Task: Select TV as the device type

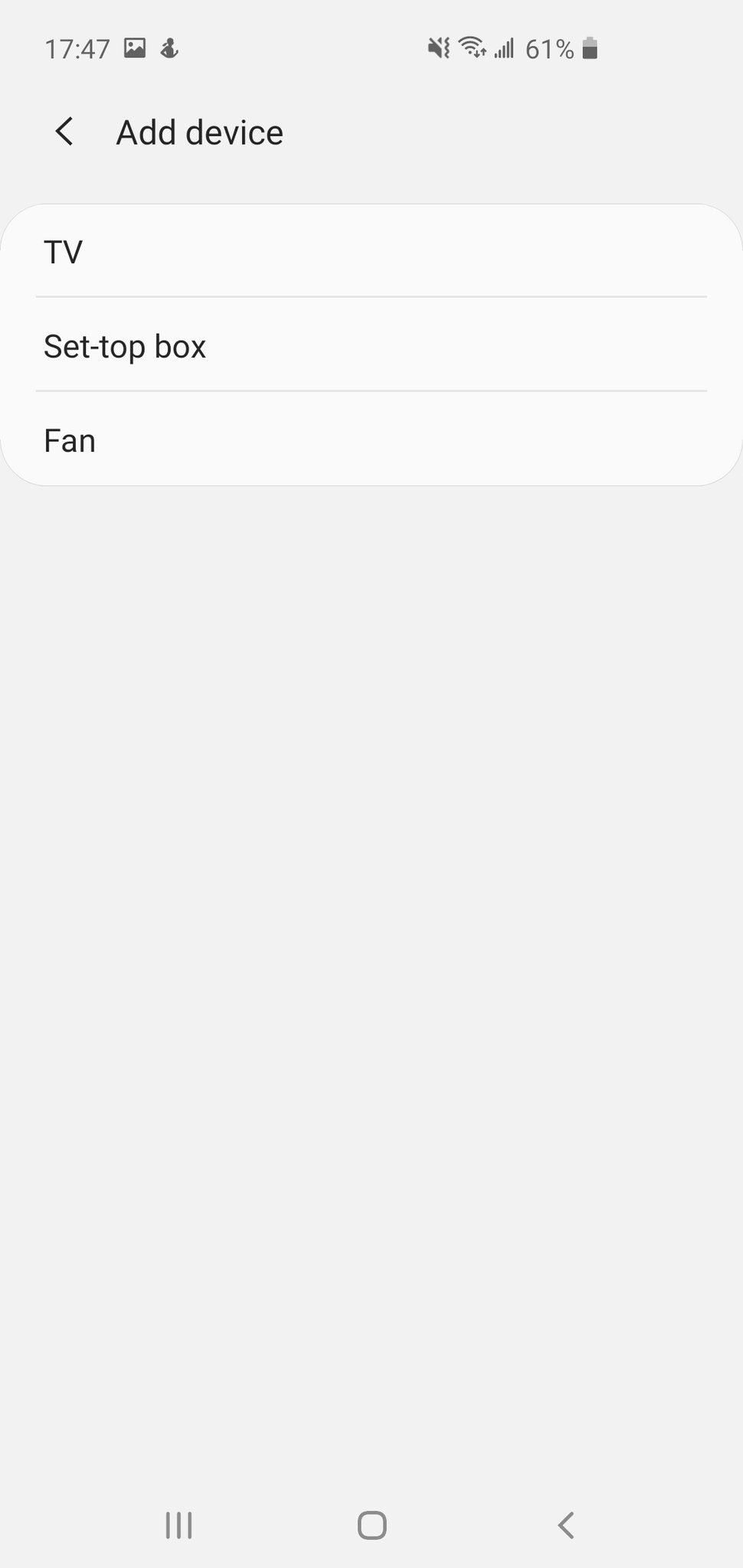Action: point(371,252)
